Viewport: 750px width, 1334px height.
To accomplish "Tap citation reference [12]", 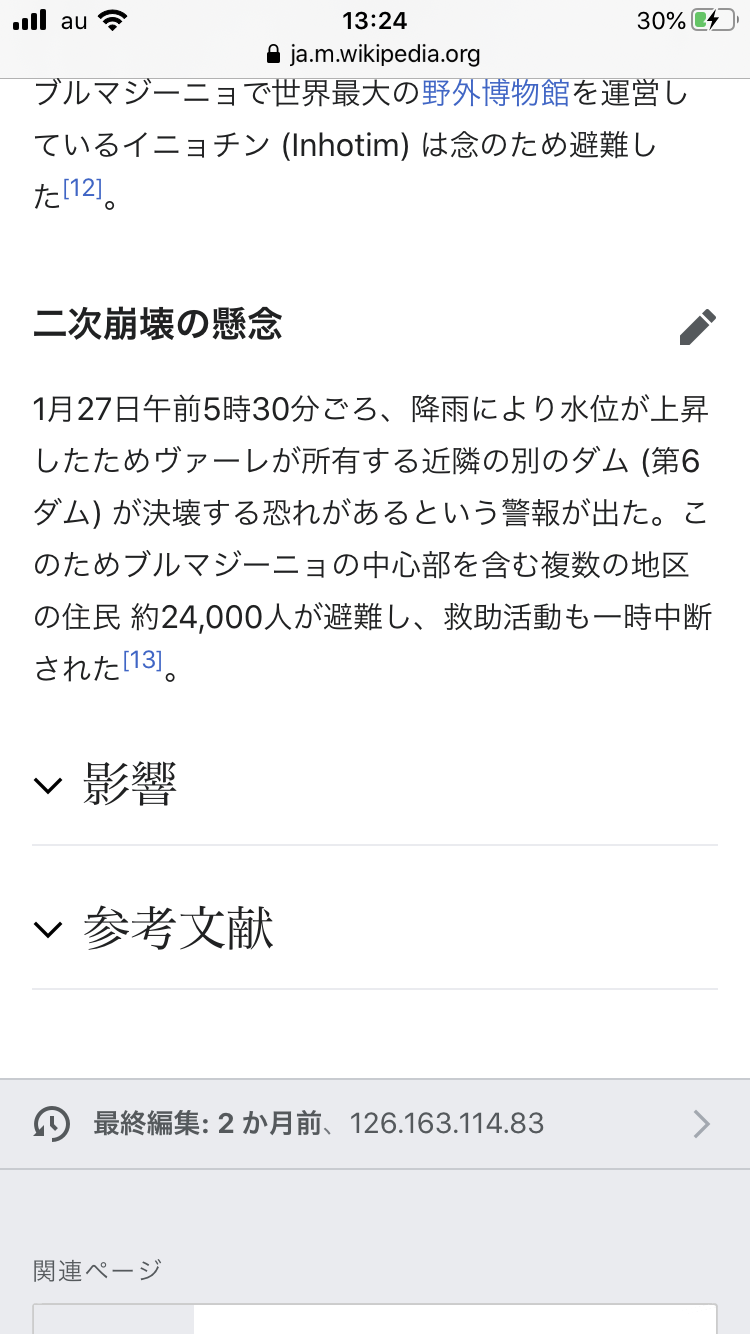I will pos(83,189).
